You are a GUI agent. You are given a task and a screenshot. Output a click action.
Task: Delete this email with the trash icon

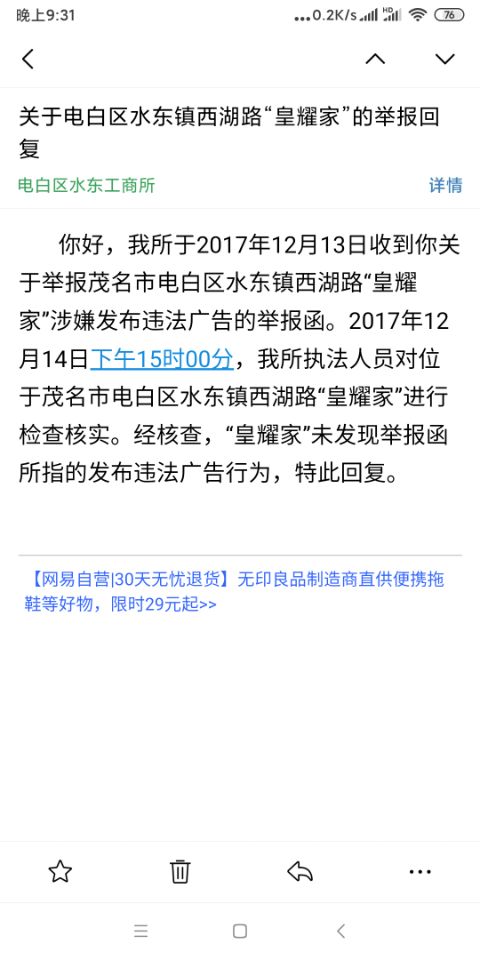(180, 871)
